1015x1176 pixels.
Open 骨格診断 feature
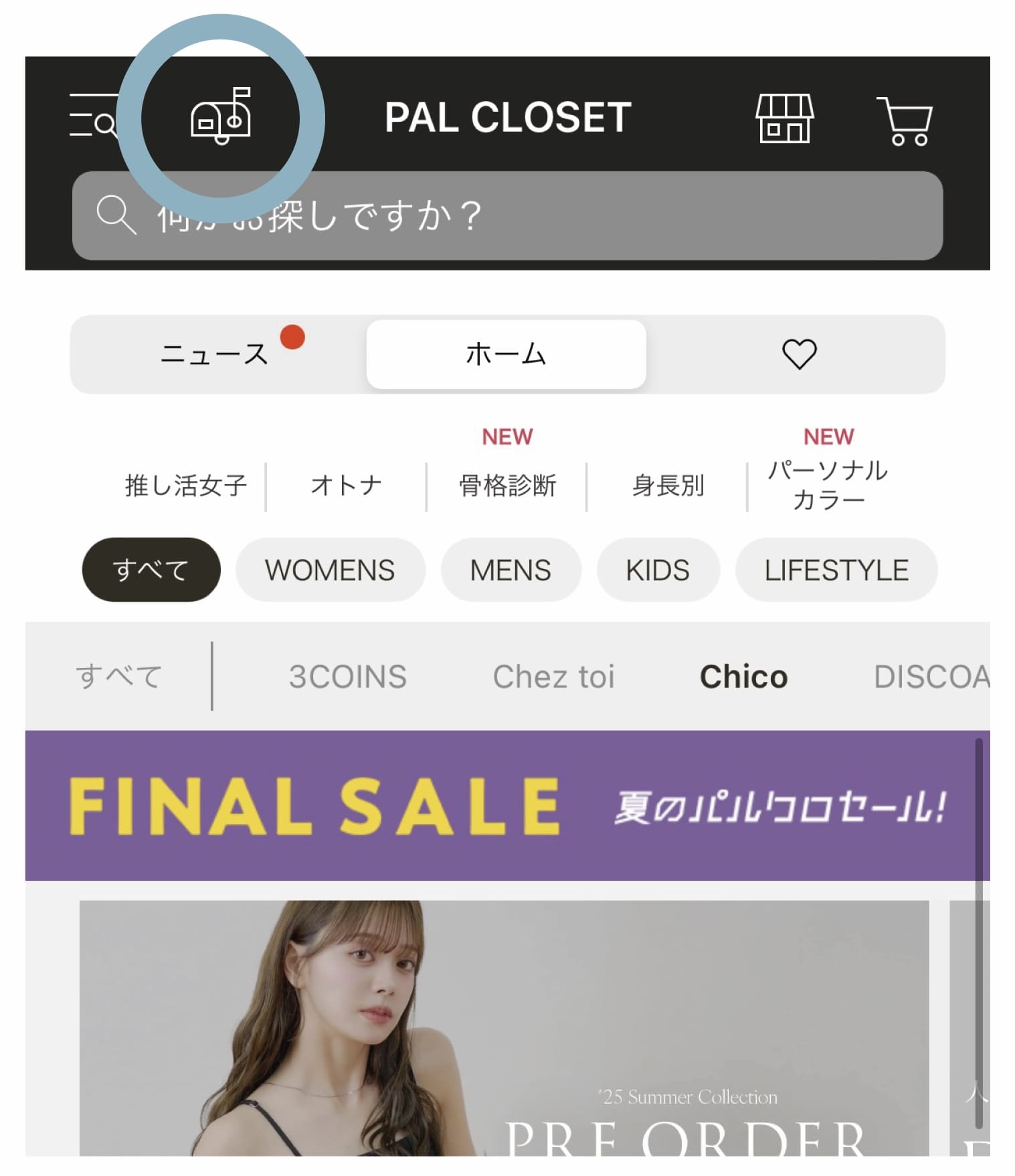[507, 485]
